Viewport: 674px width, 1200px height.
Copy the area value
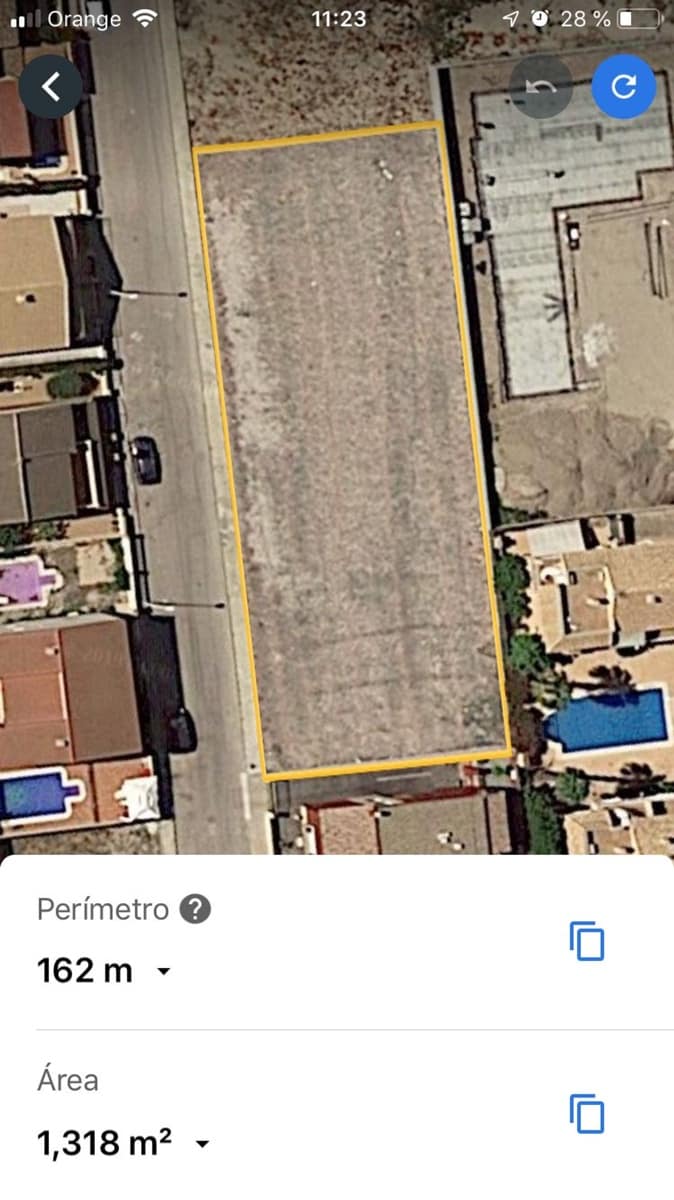coord(587,1113)
